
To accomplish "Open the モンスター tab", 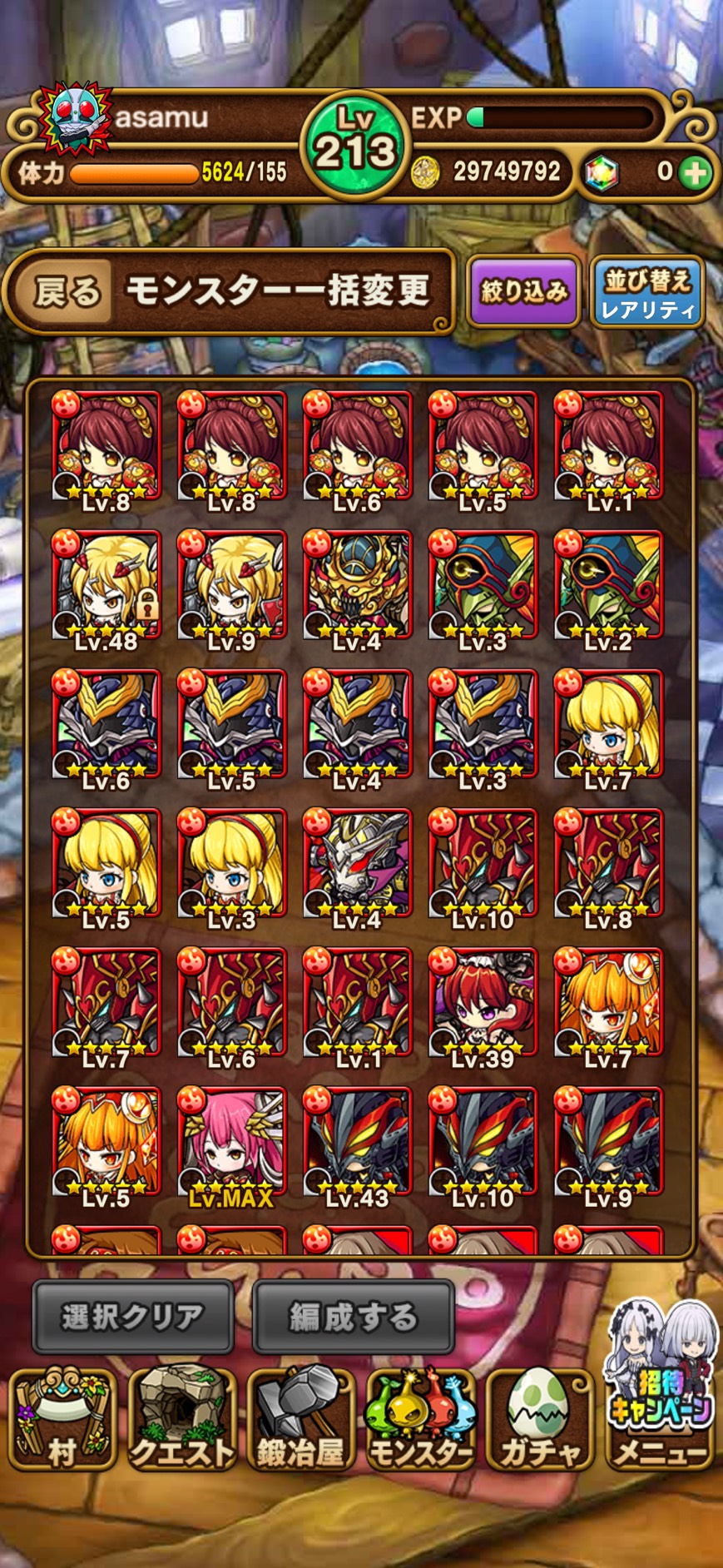I will [x=419, y=1421].
